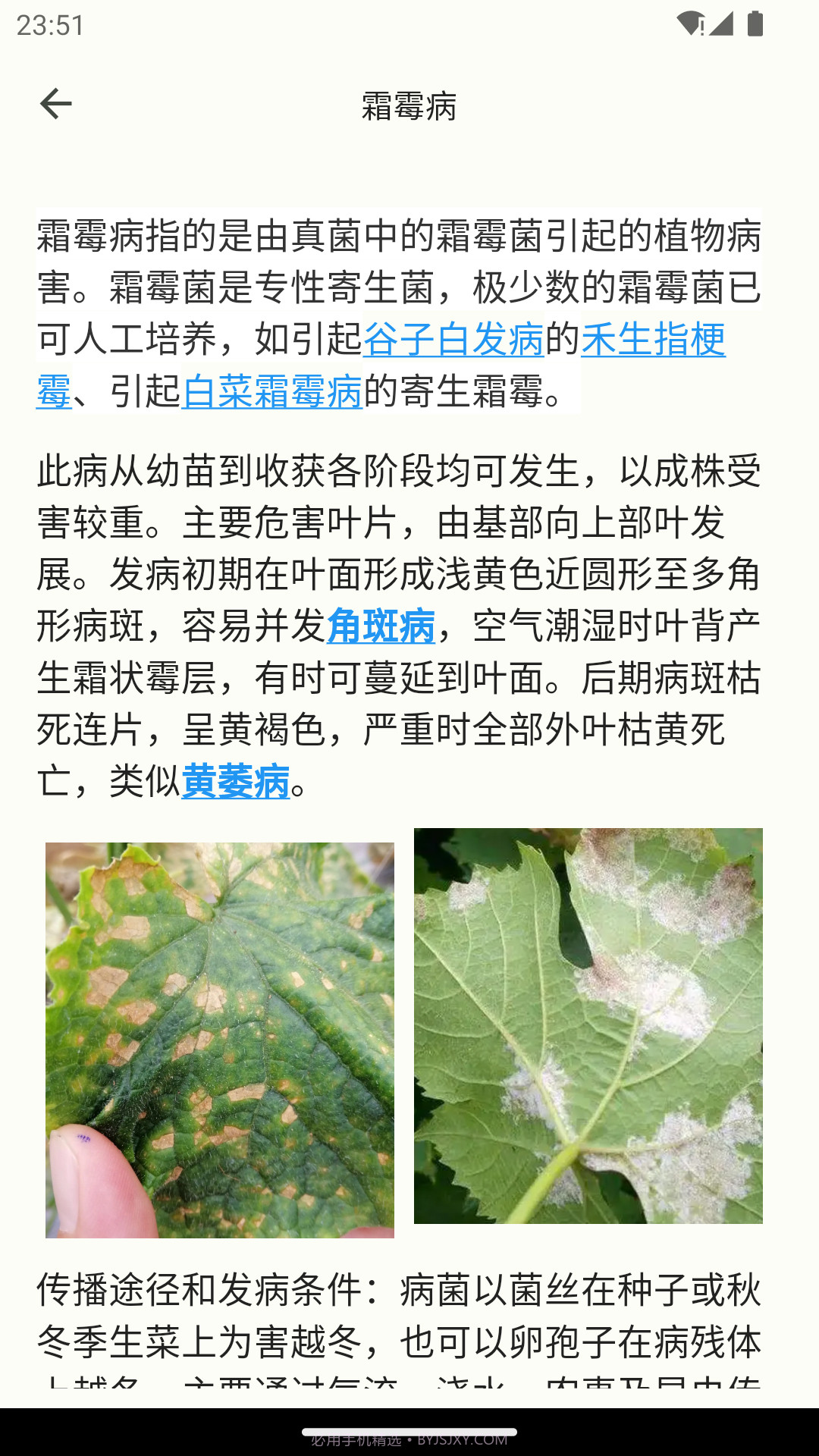Tap the 霜霉病 page title
The width and height of the screenshot is (819, 1456).
click(x=409, y=107)
